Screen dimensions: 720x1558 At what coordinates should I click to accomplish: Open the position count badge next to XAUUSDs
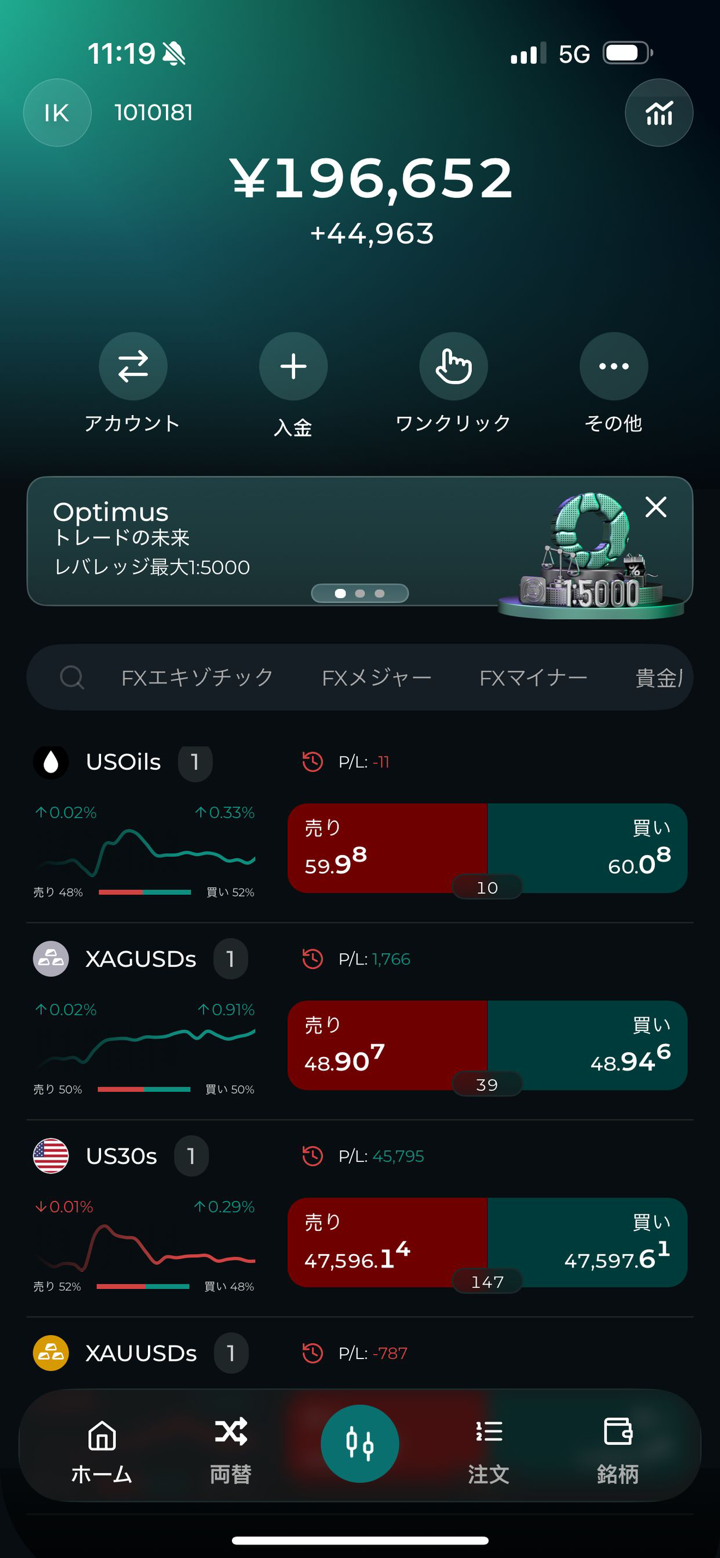click(230, 1352)
